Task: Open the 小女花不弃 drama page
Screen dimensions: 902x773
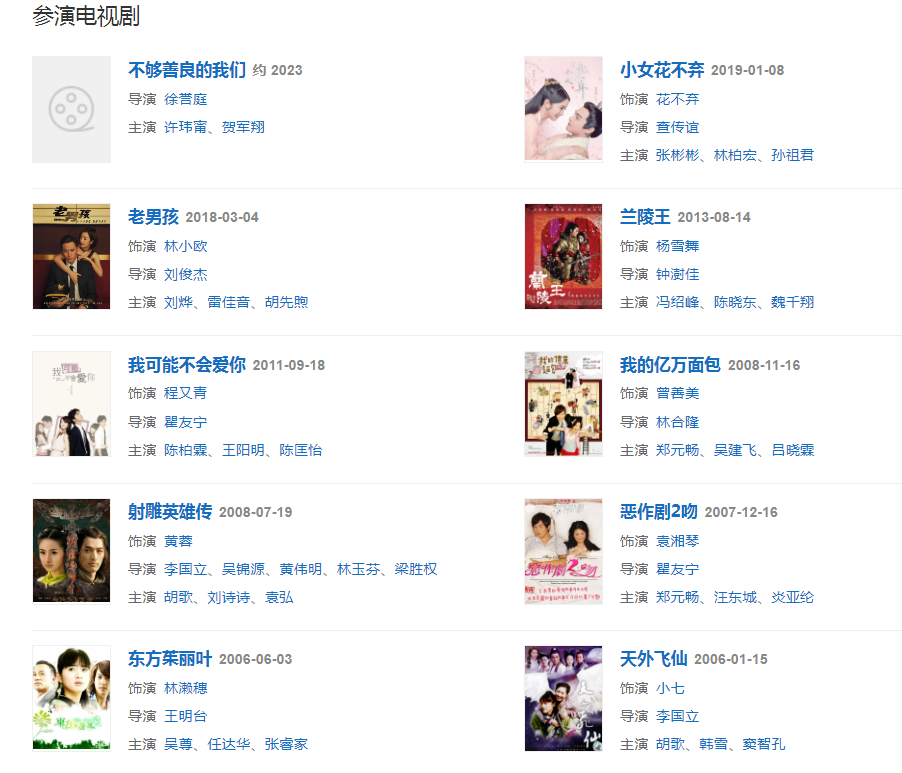Action: click(x=661, y=70)
